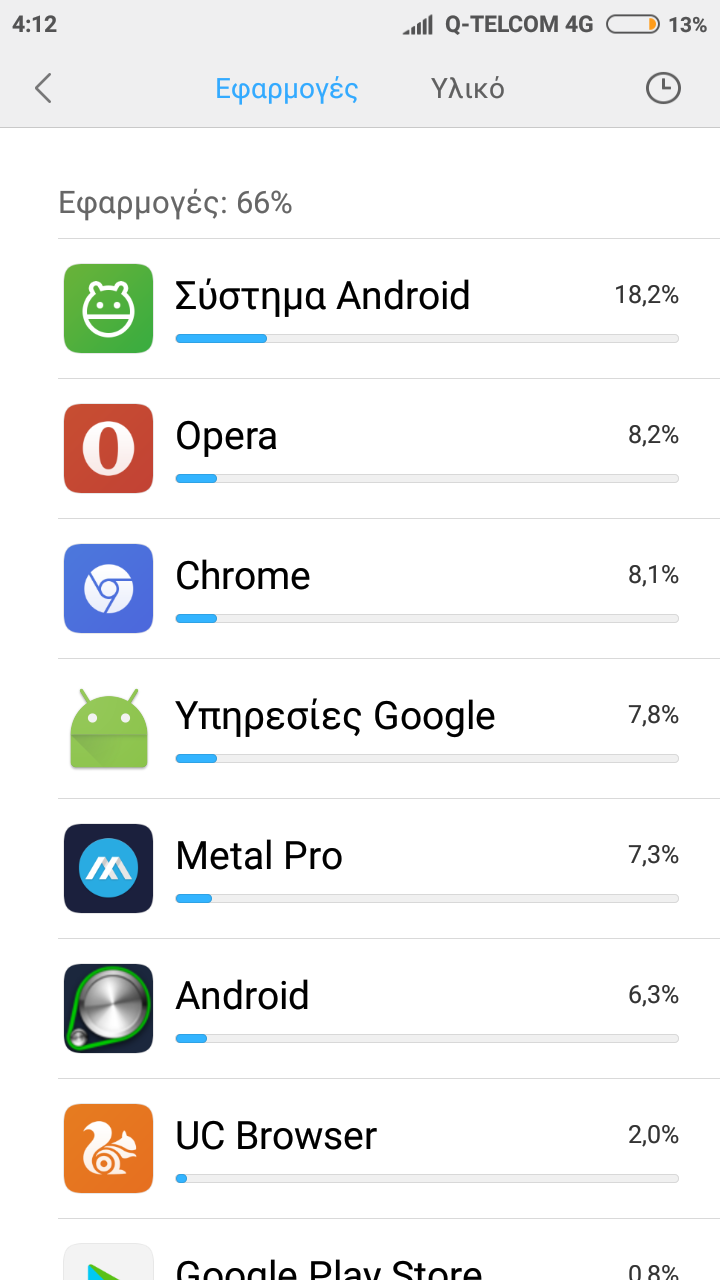View Metal Pro battery usage

click(x=388, y=869)
